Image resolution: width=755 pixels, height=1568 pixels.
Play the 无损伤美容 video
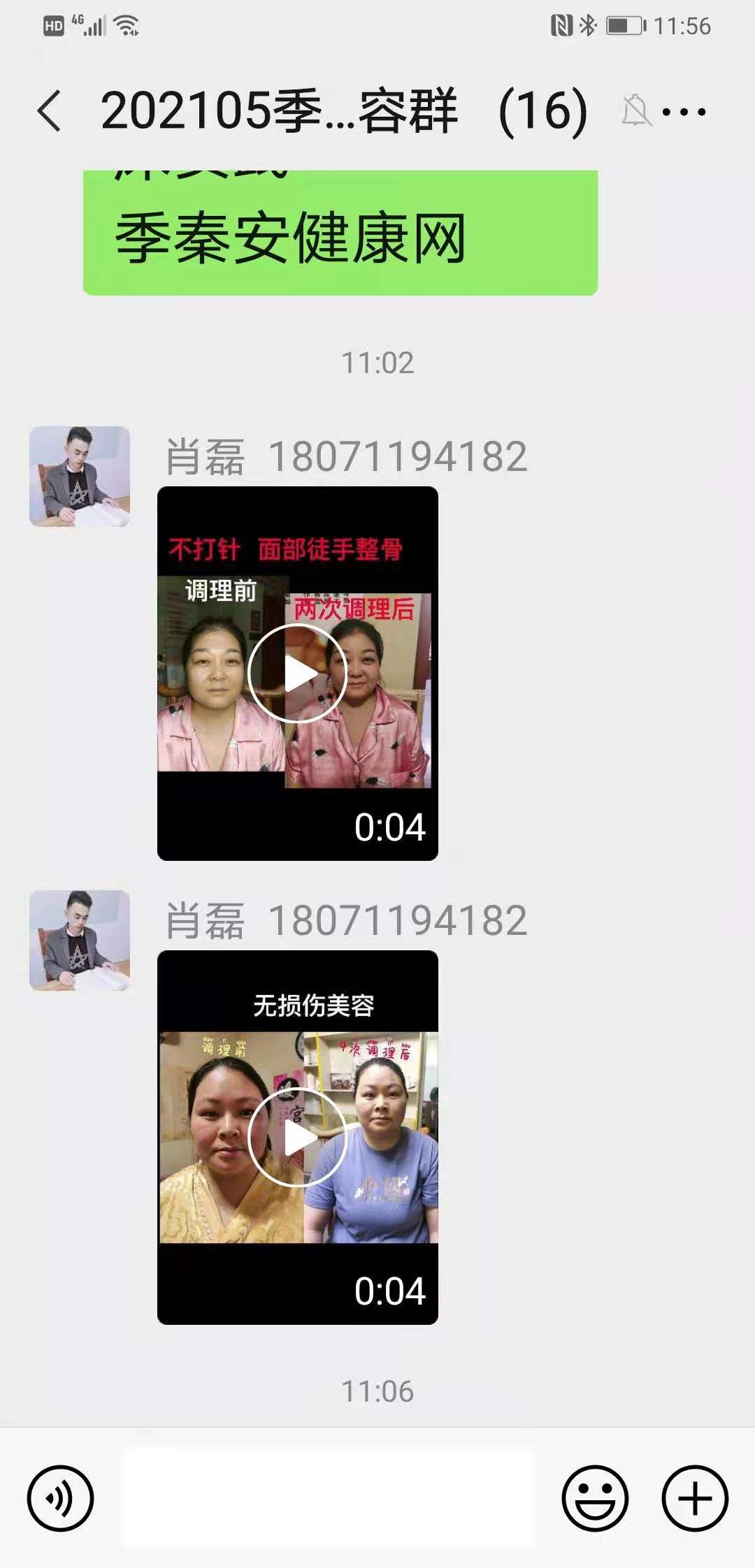tap(298, 1138)
